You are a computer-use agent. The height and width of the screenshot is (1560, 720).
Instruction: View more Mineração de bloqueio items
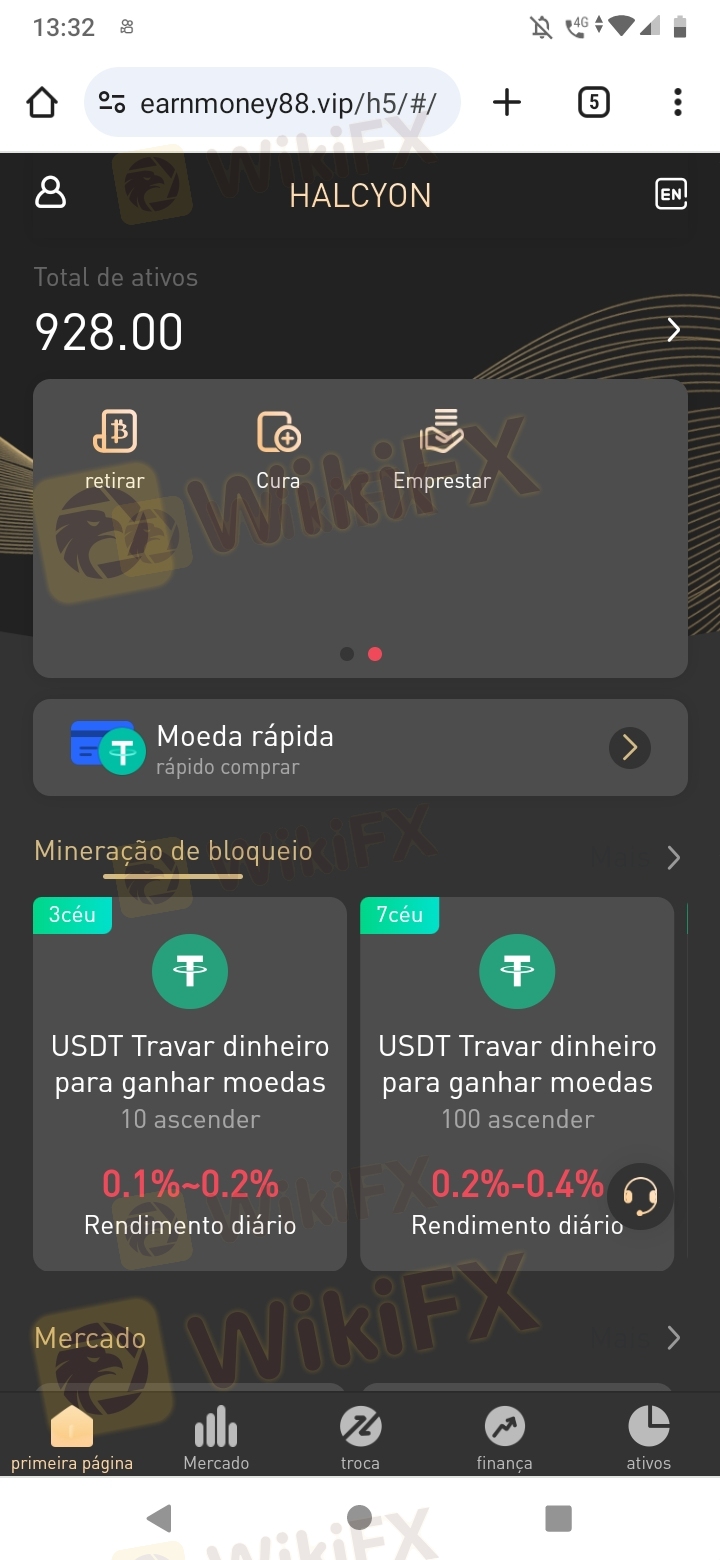[674, 858]
